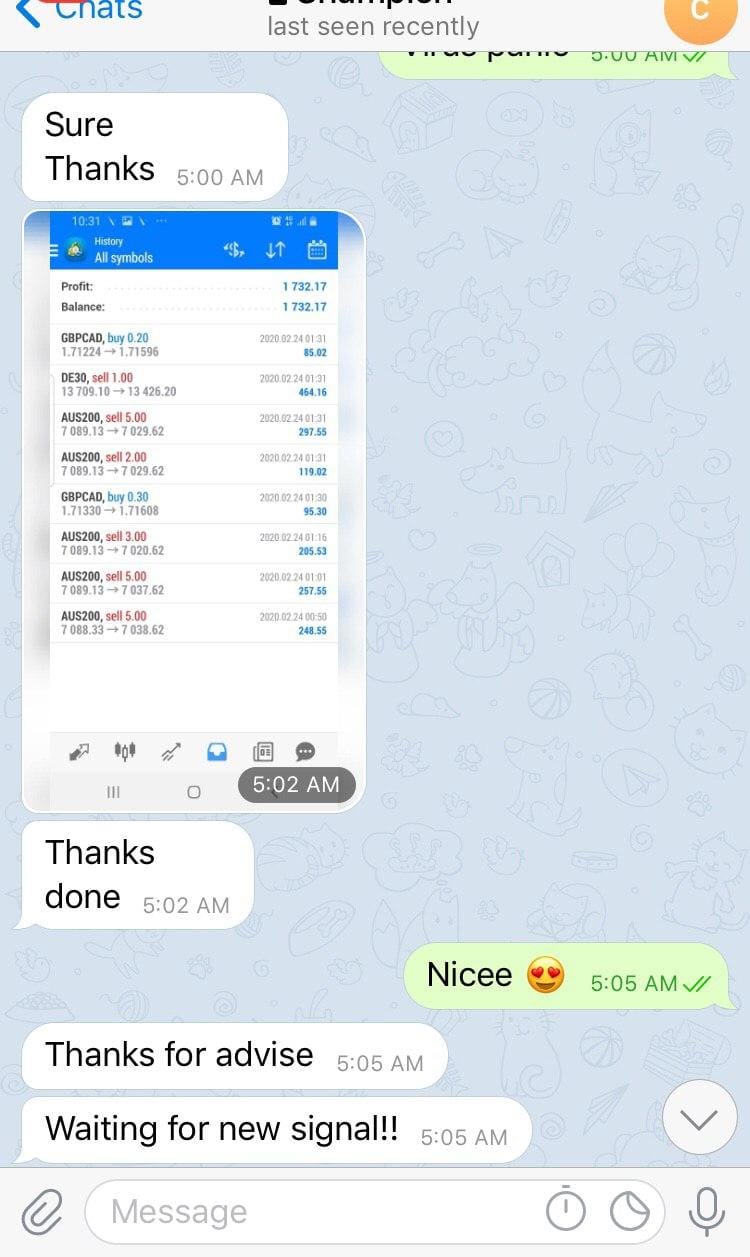Open the stickers panel
This screenshot has width=750, height=1257.
point(630,1212)
